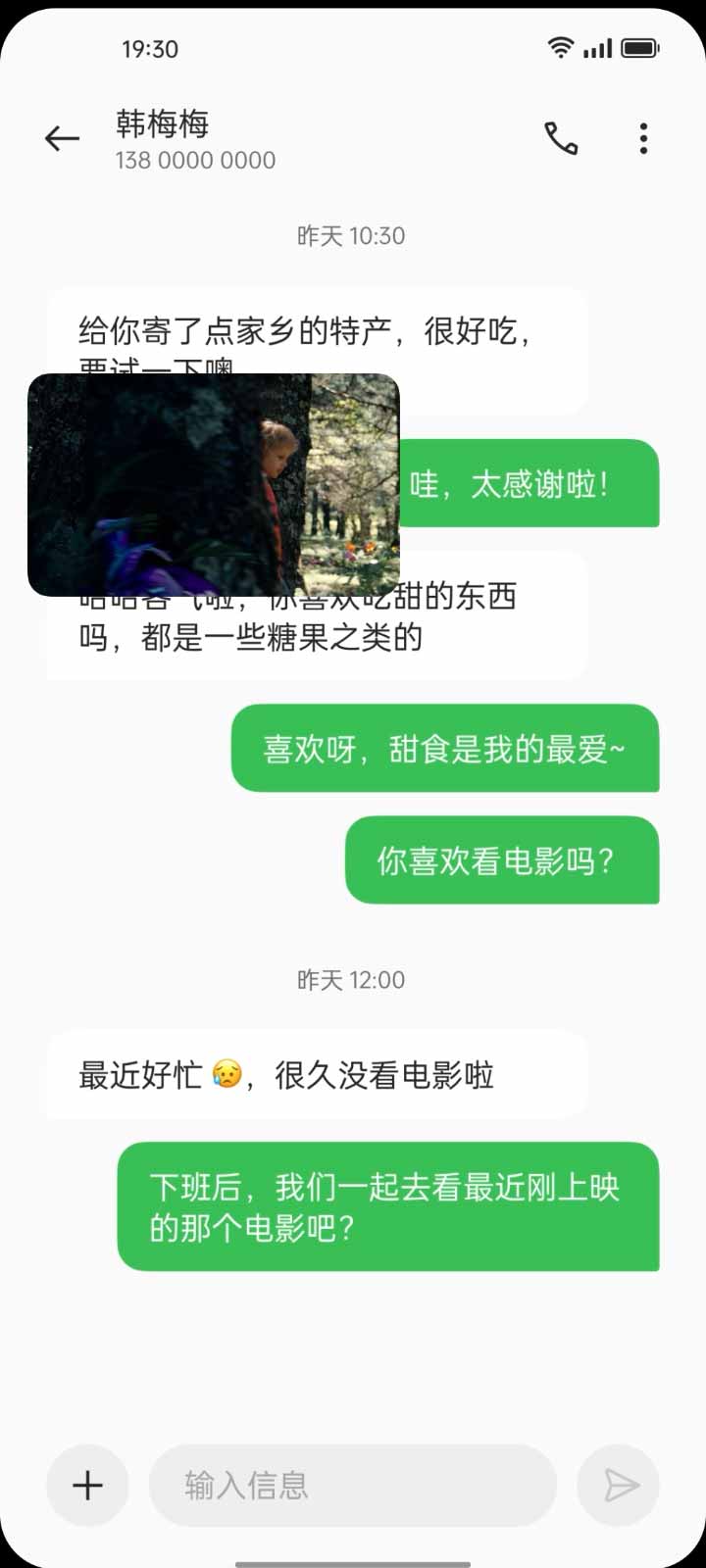This screenshot has width=706, height=1568.
Task: Call 韩梅梅 with the phone icon
Action: tap(561, 139)
